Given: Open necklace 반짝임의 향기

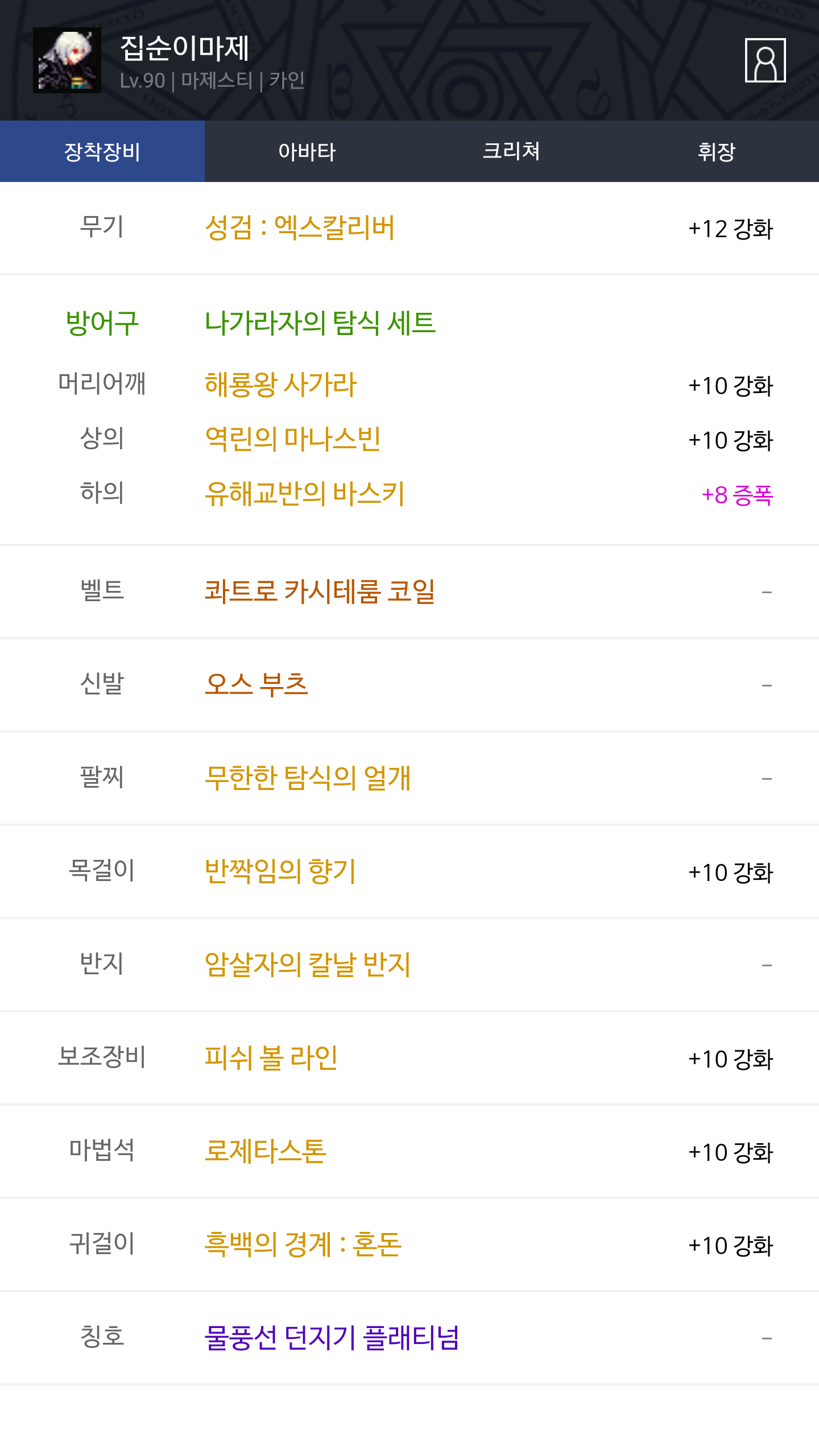Looking at the screenshot, I should pos(280,871).
